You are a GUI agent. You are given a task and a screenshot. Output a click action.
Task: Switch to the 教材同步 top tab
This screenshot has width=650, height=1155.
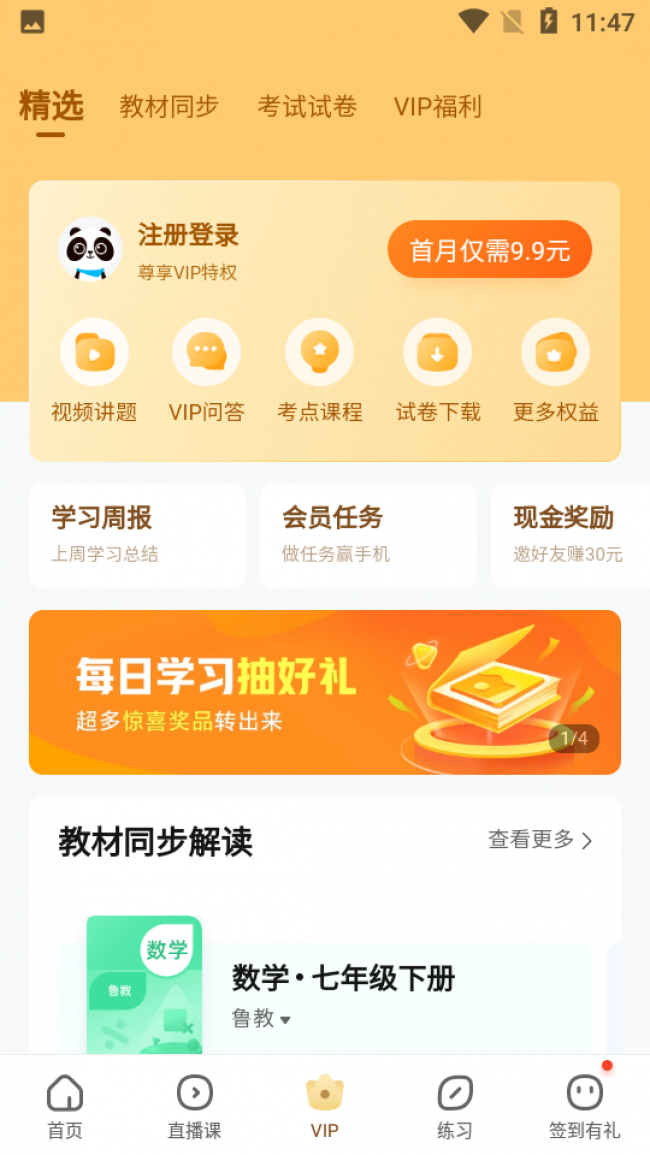[x=169, y=107]
